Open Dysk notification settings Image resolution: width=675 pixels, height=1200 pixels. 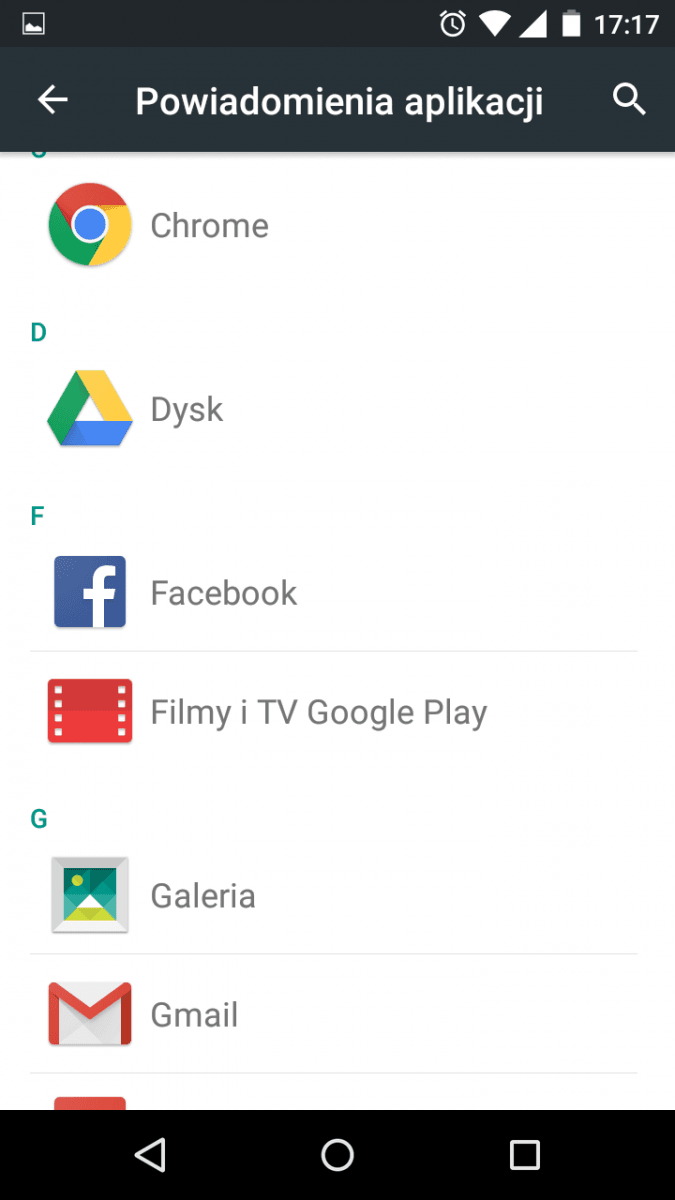[x=337, y=409]
